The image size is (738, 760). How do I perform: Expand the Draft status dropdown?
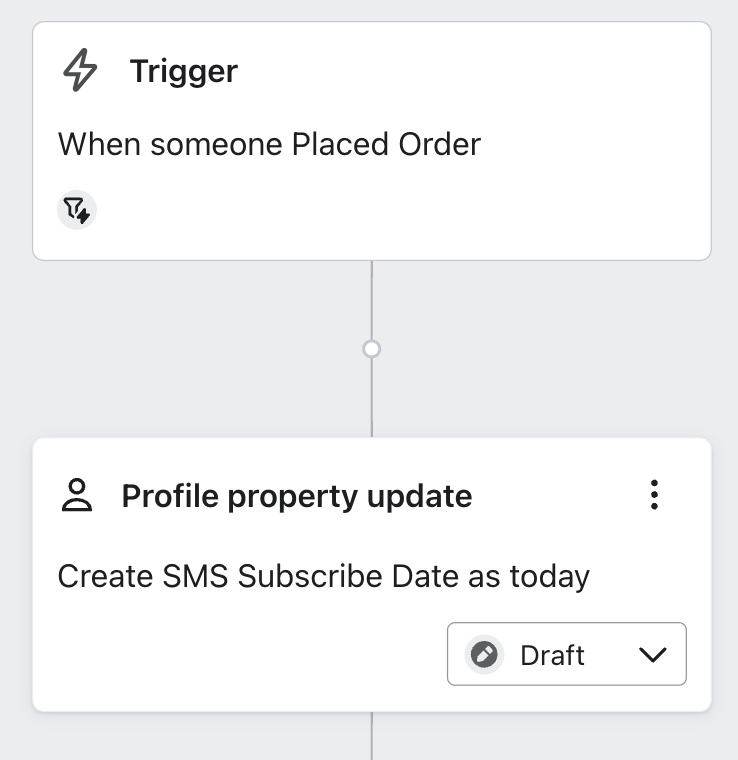tap(654, 655)
